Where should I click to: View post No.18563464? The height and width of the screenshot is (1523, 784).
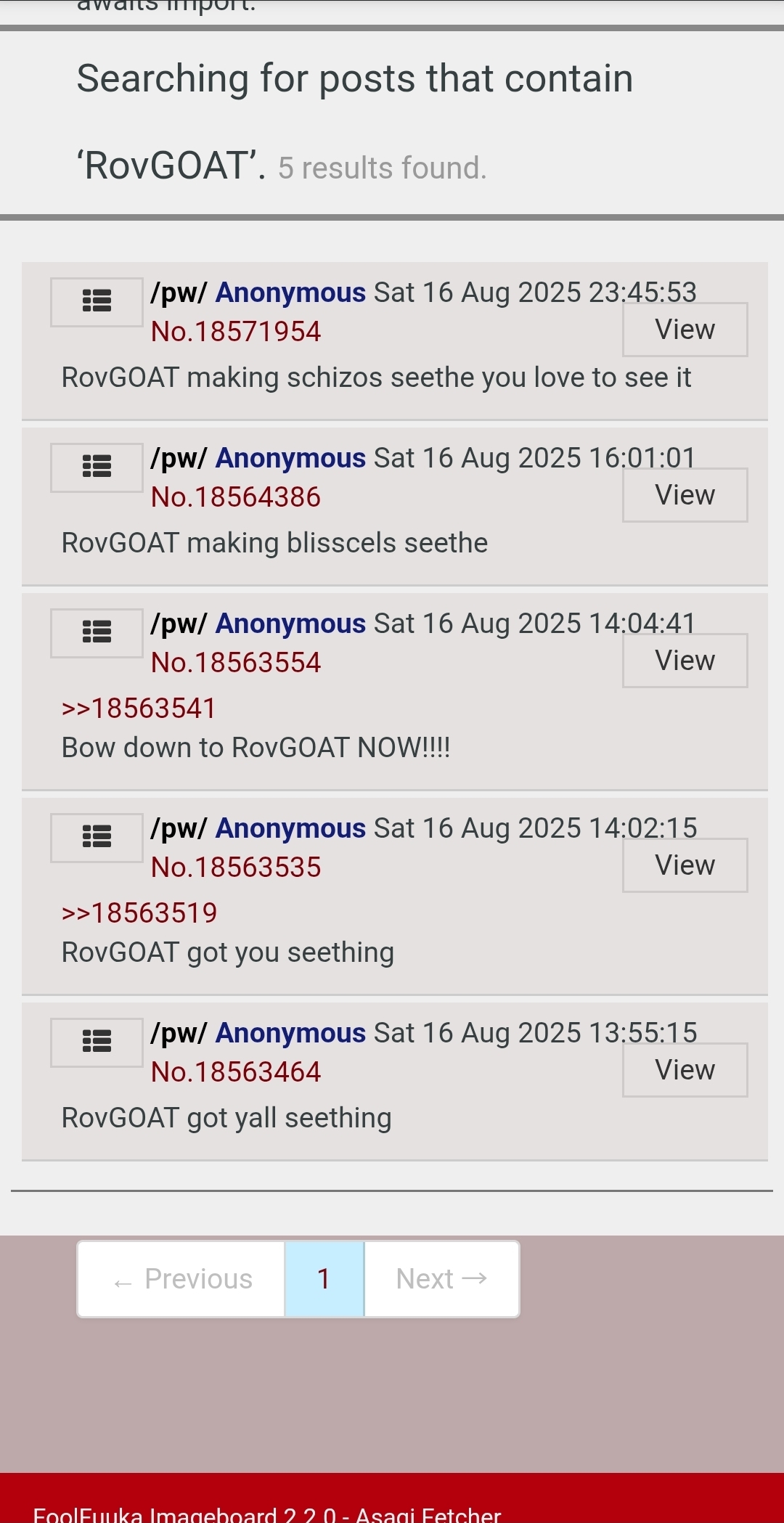point(685,1070)
